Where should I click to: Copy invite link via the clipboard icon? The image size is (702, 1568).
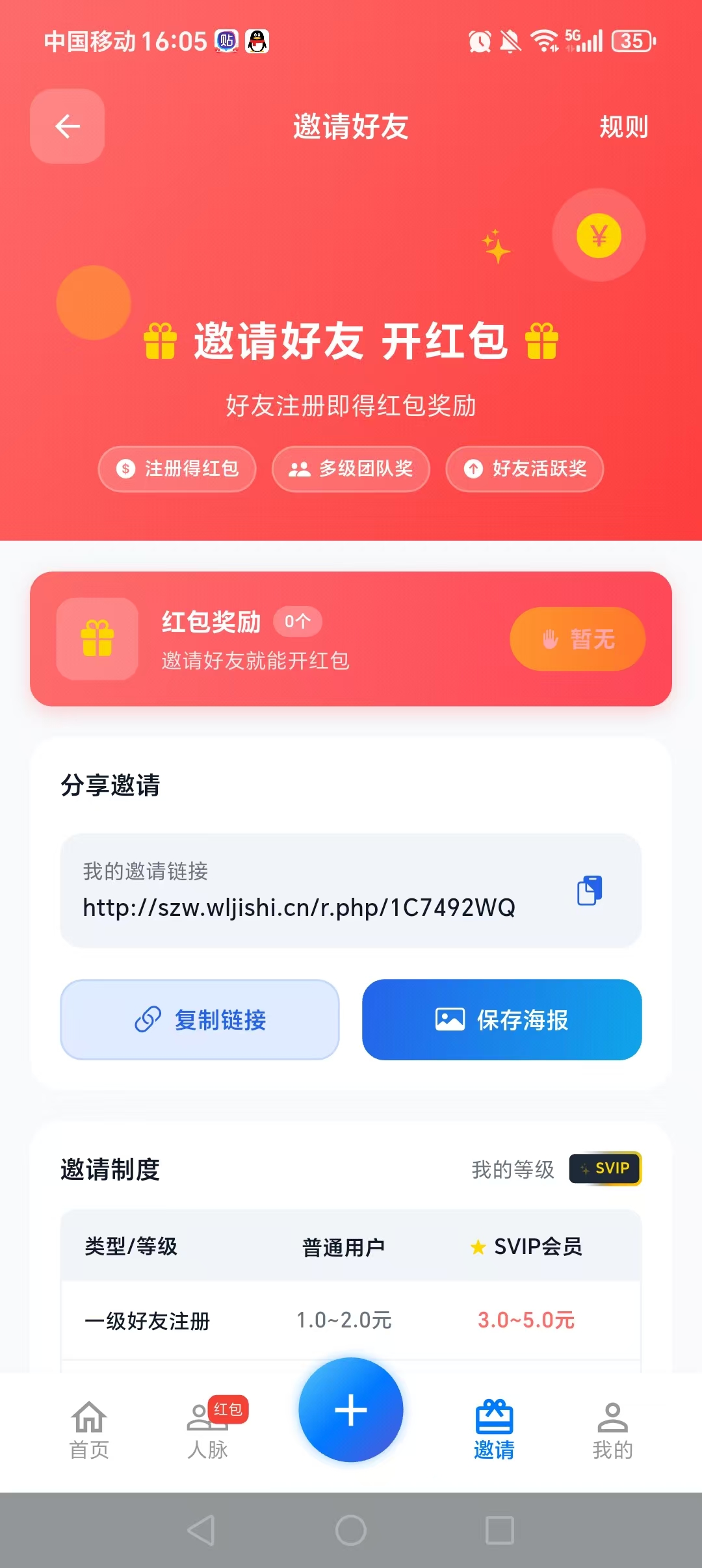pos(590,890)
